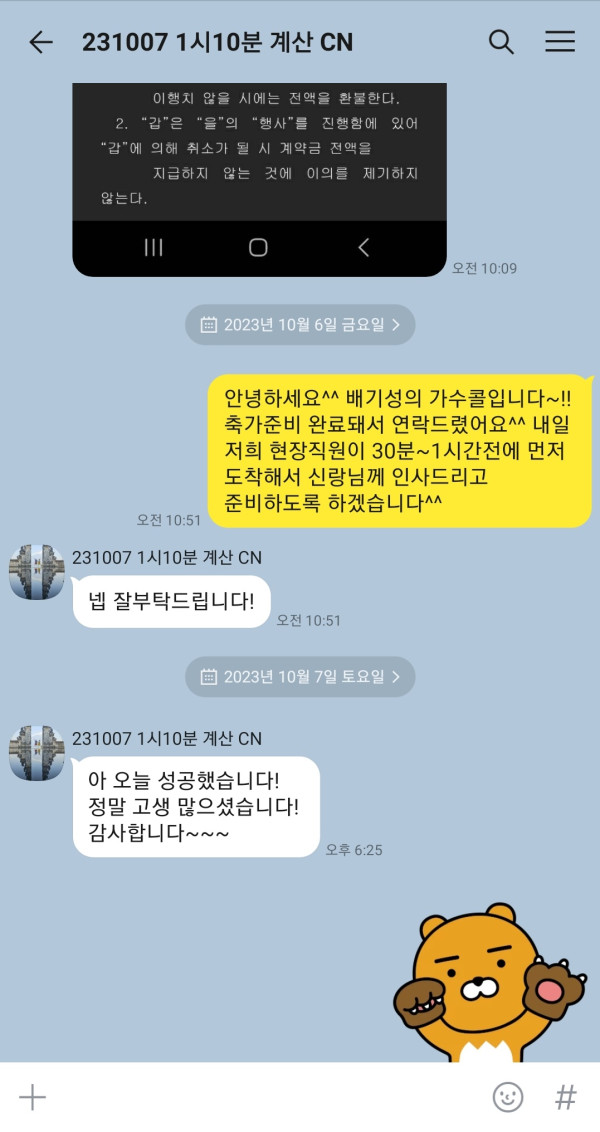Open the emoticon picker

pyautogui.click(x=508, y=1097)
